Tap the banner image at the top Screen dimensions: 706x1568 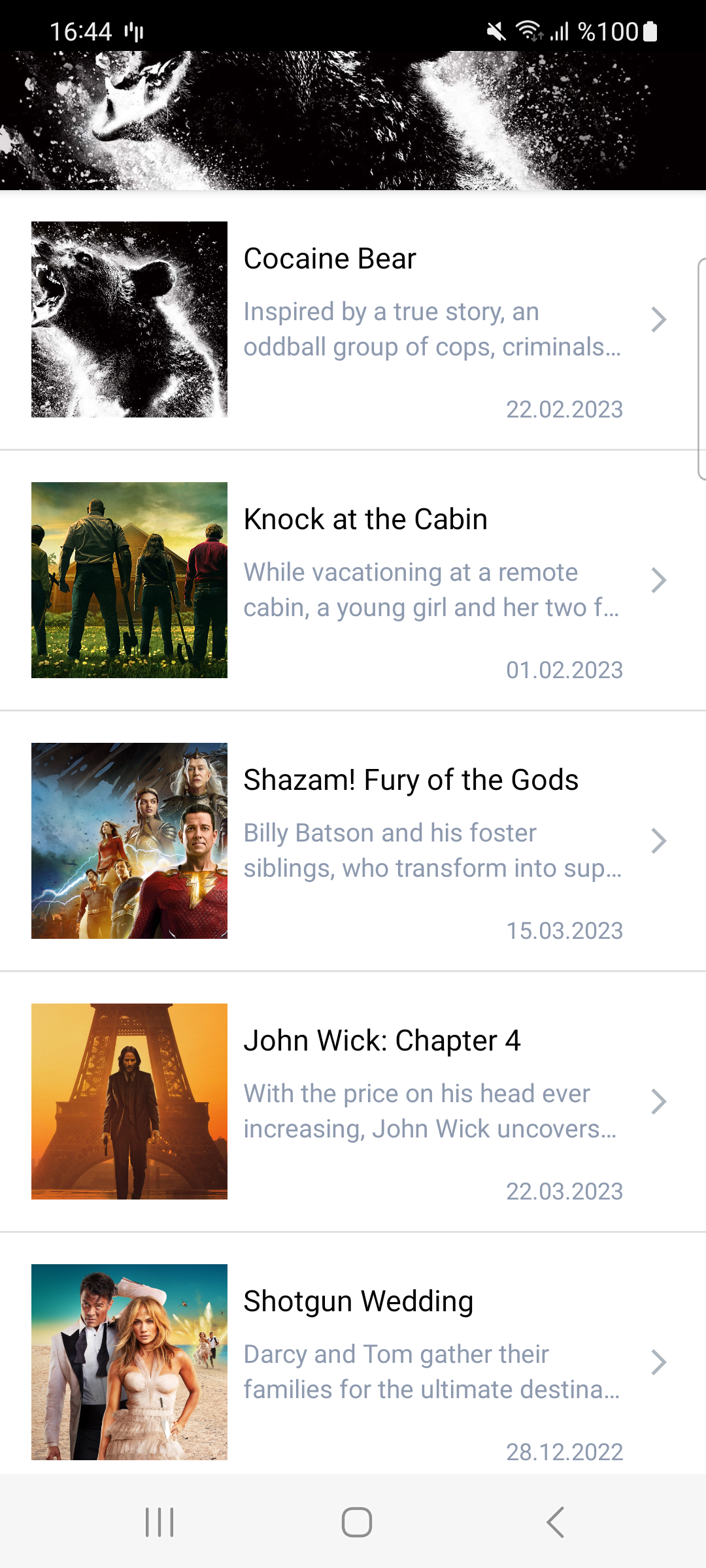(x=353, y=121)
